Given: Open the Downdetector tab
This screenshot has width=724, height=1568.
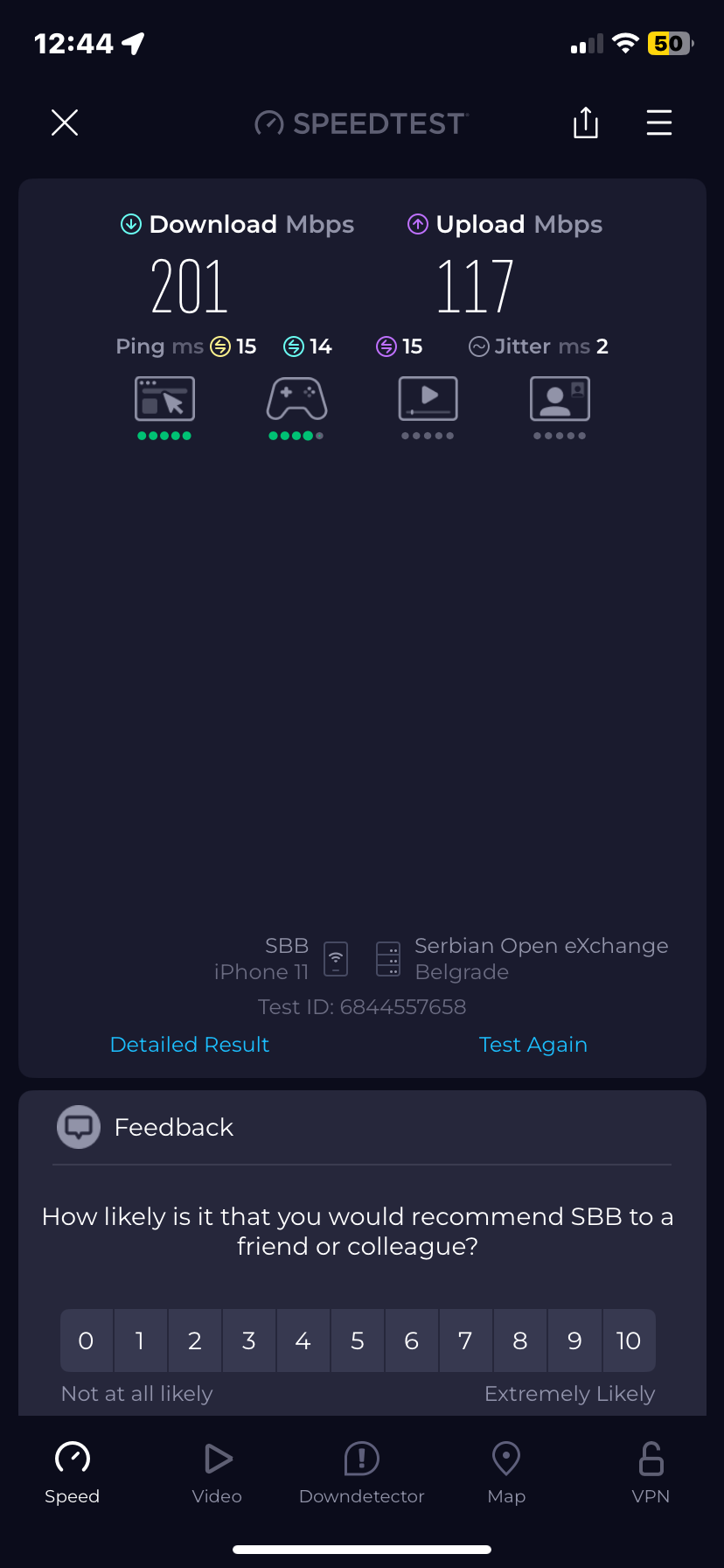Looking at the screenshot, I should [361, 1473].
